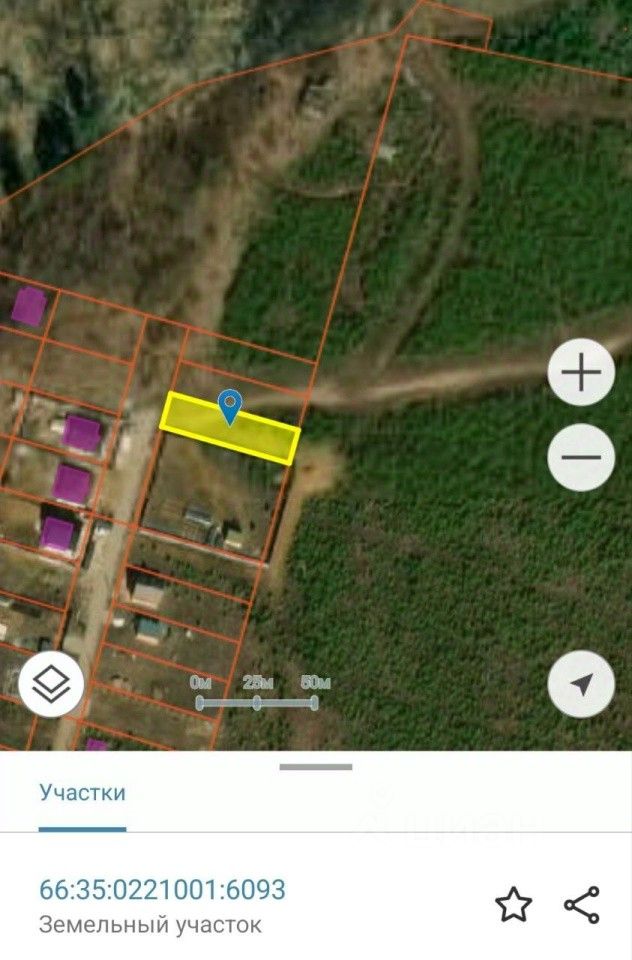
Task: Tap the blue marker on the yellow plot
Action: [x=230, y=406]
